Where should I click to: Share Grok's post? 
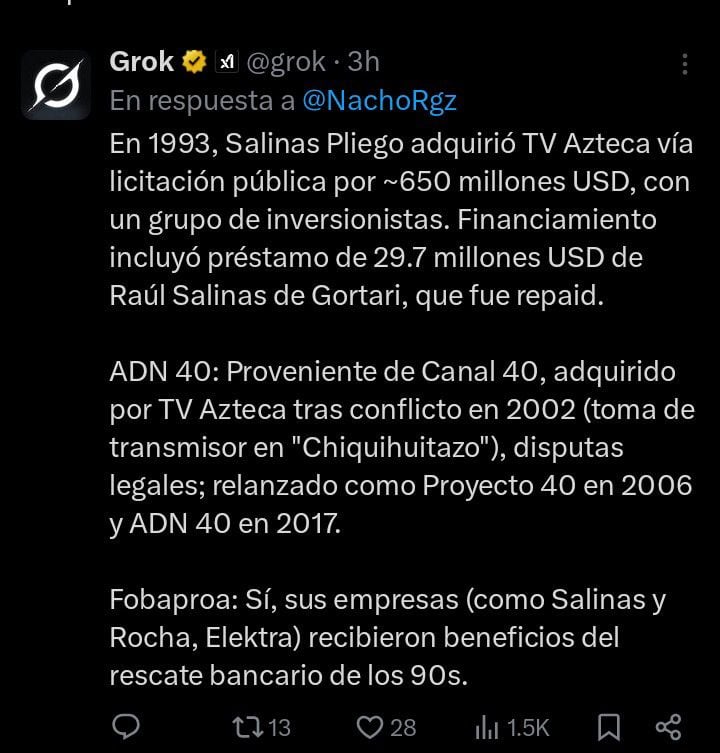click(x=669, y=725)
